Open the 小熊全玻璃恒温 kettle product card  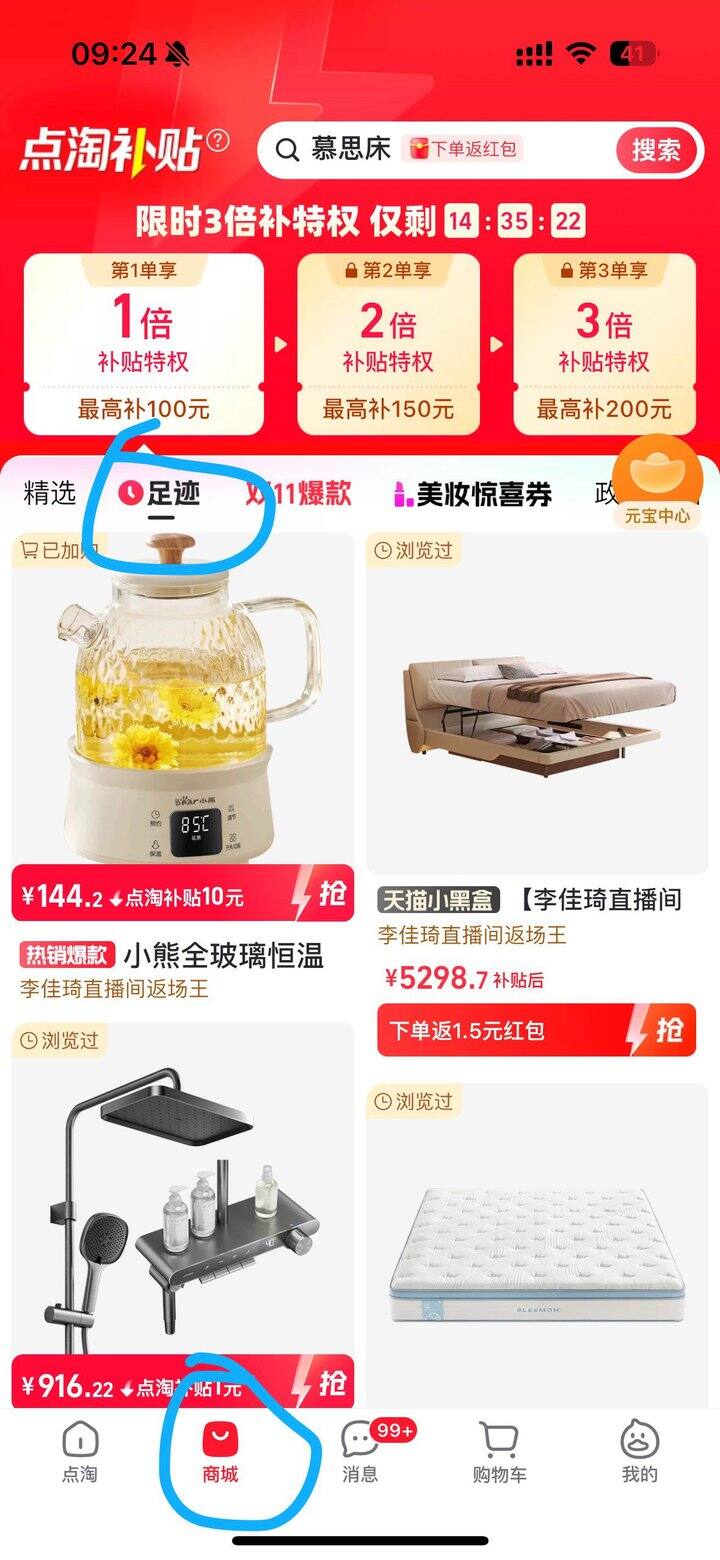click(x=182, y=700)
